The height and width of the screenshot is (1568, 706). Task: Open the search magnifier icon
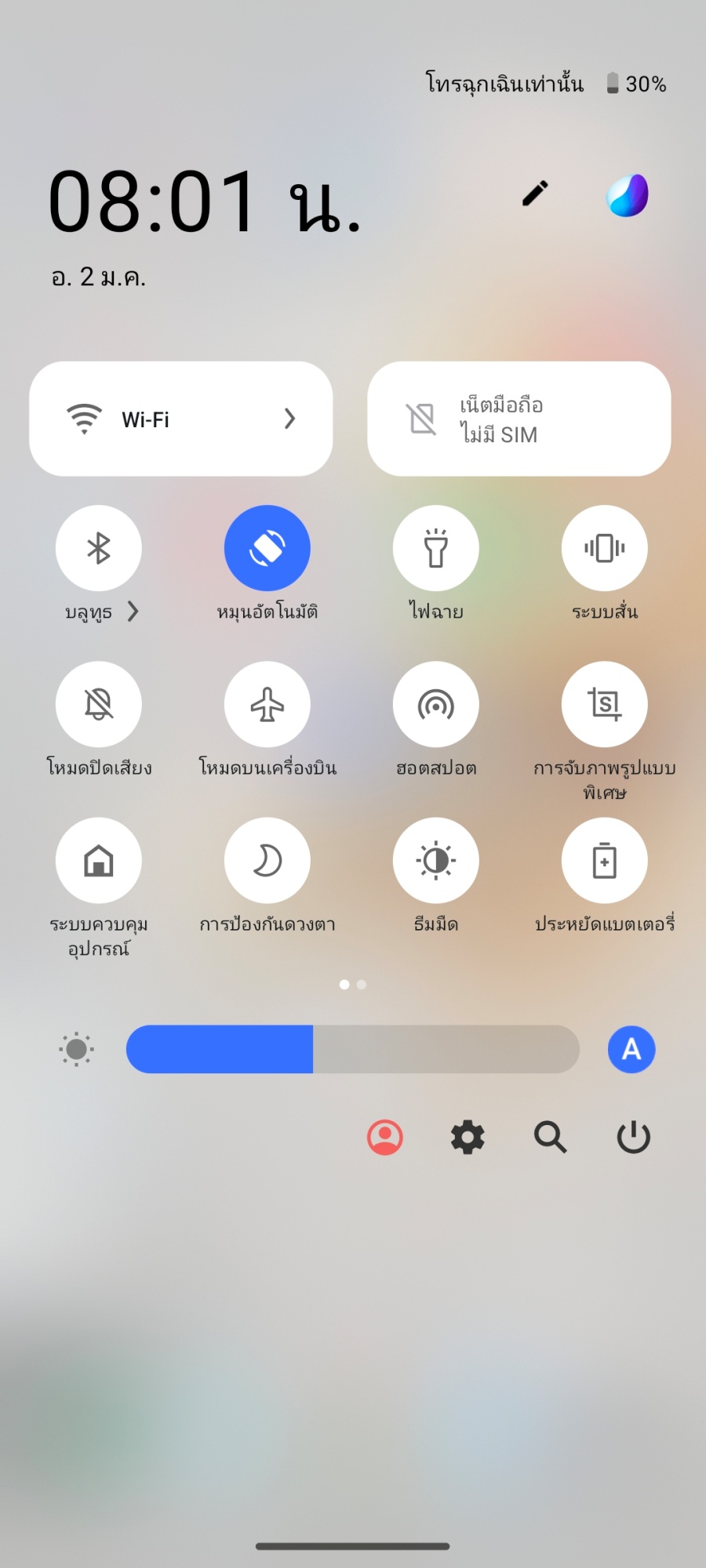pyautogui.click(x=550, y=1137)
